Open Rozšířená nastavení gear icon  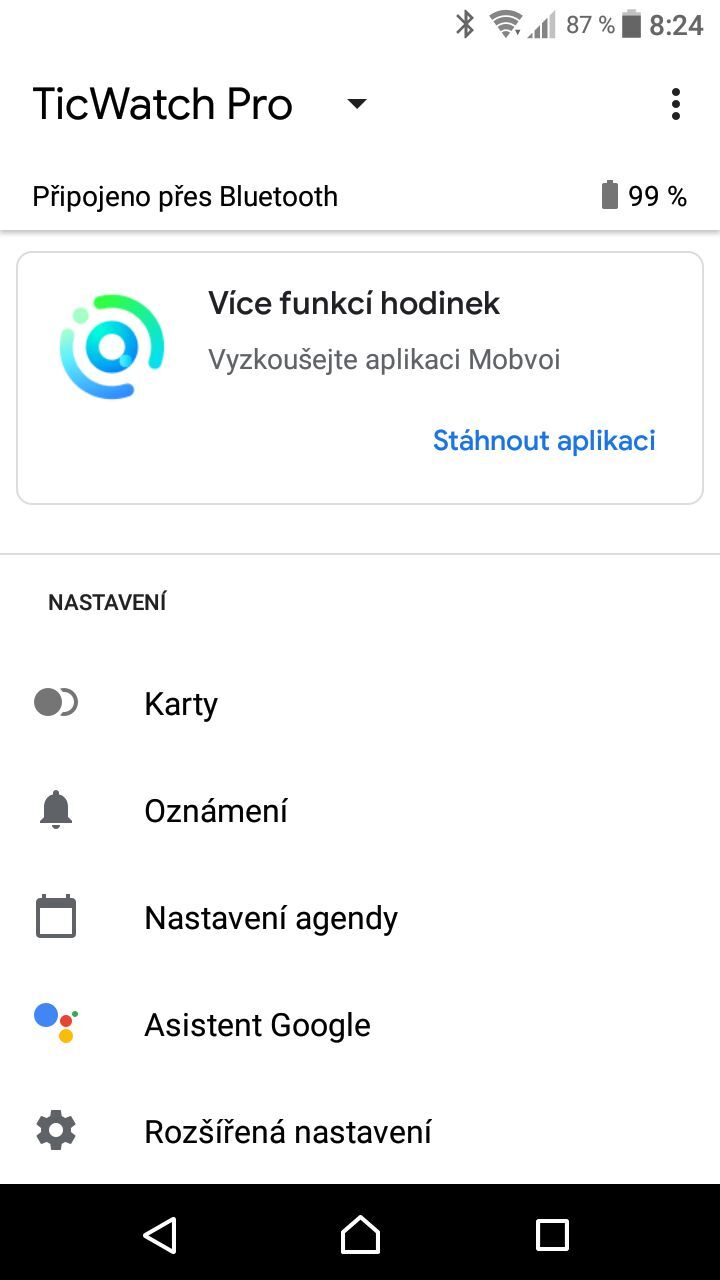pyautogui.click(x=55, y=1130)
